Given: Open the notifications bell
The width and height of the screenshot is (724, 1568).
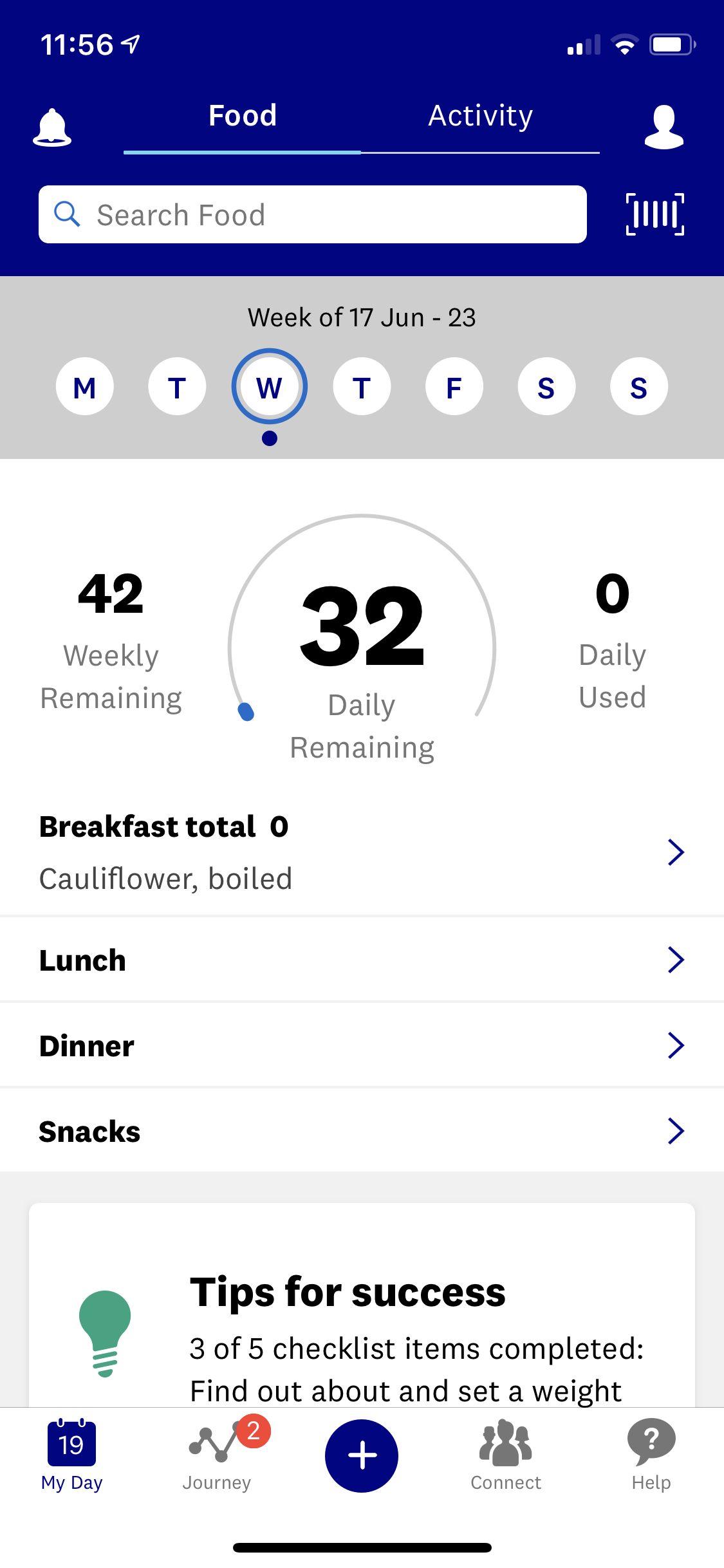Looking at the screenshot, I should click(x=52, y=127).
